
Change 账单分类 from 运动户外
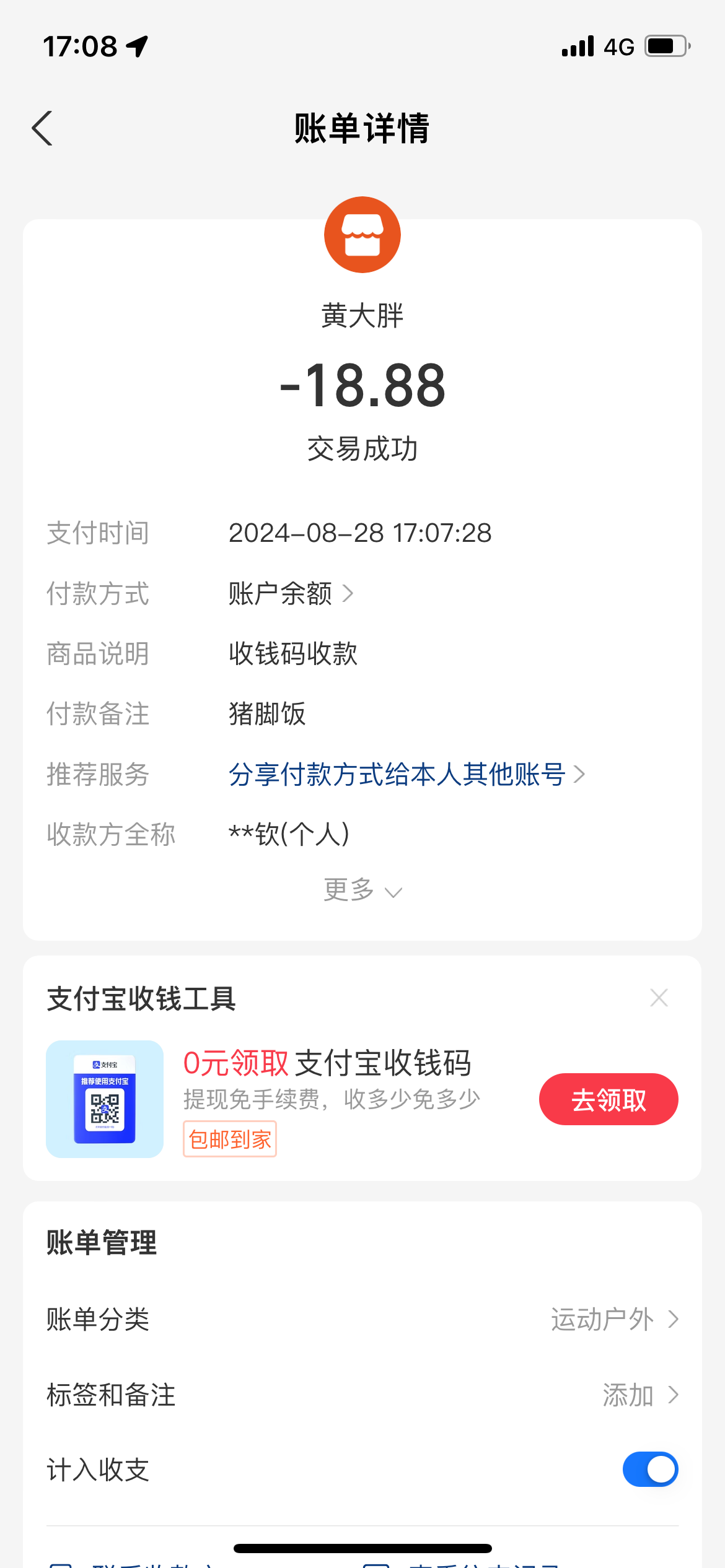[613, 1319]
